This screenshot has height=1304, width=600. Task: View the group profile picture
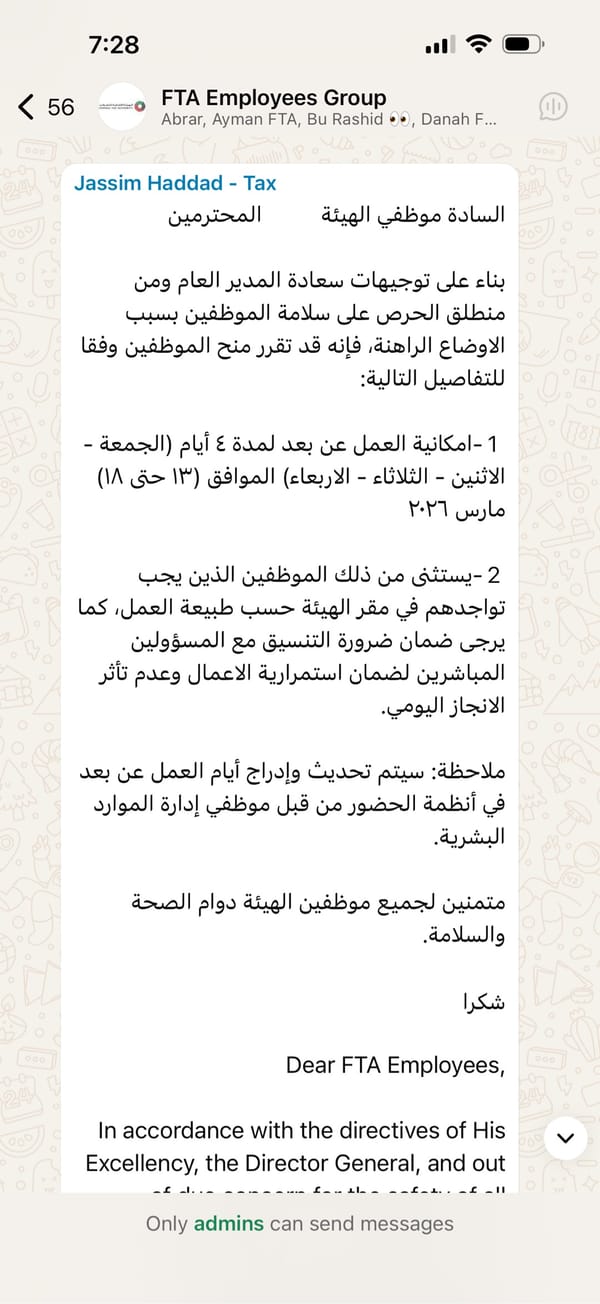tap(122, 106)
